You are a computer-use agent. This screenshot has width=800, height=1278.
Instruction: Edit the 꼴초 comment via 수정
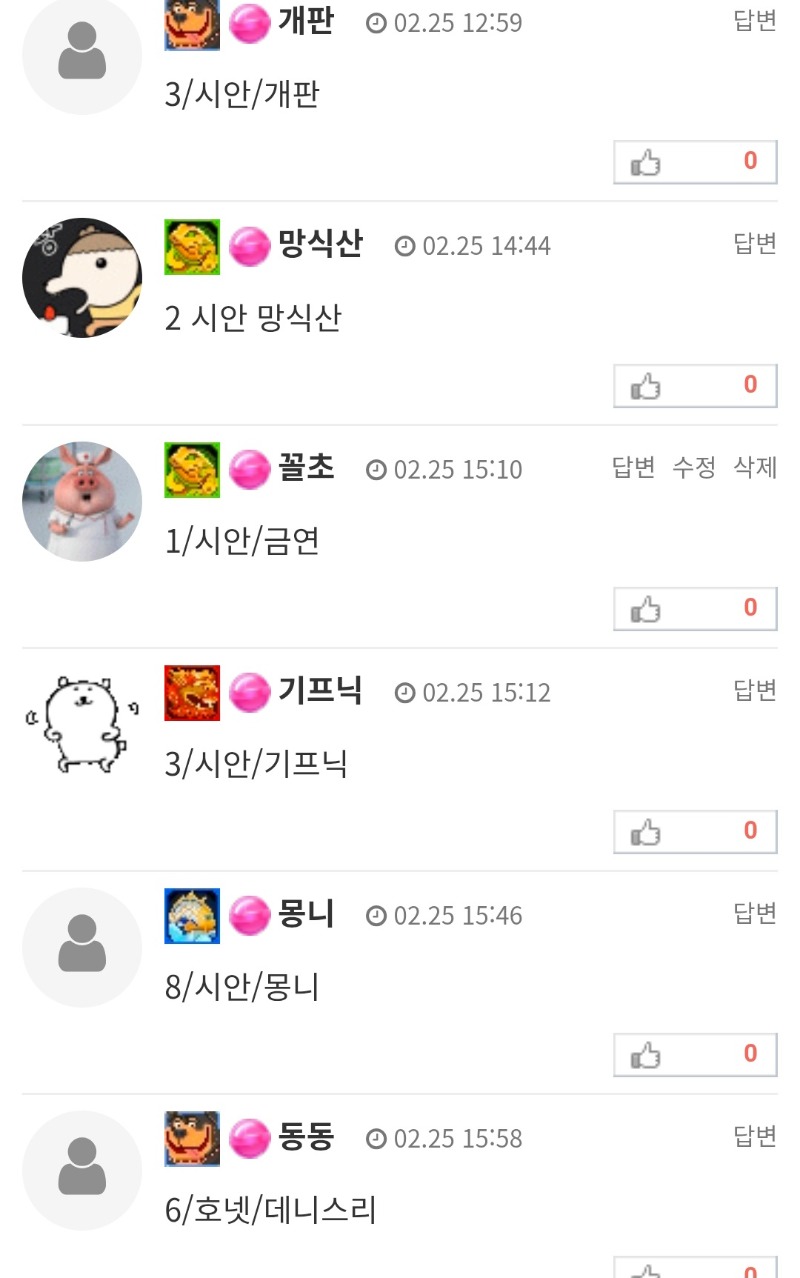pos(694,467)
